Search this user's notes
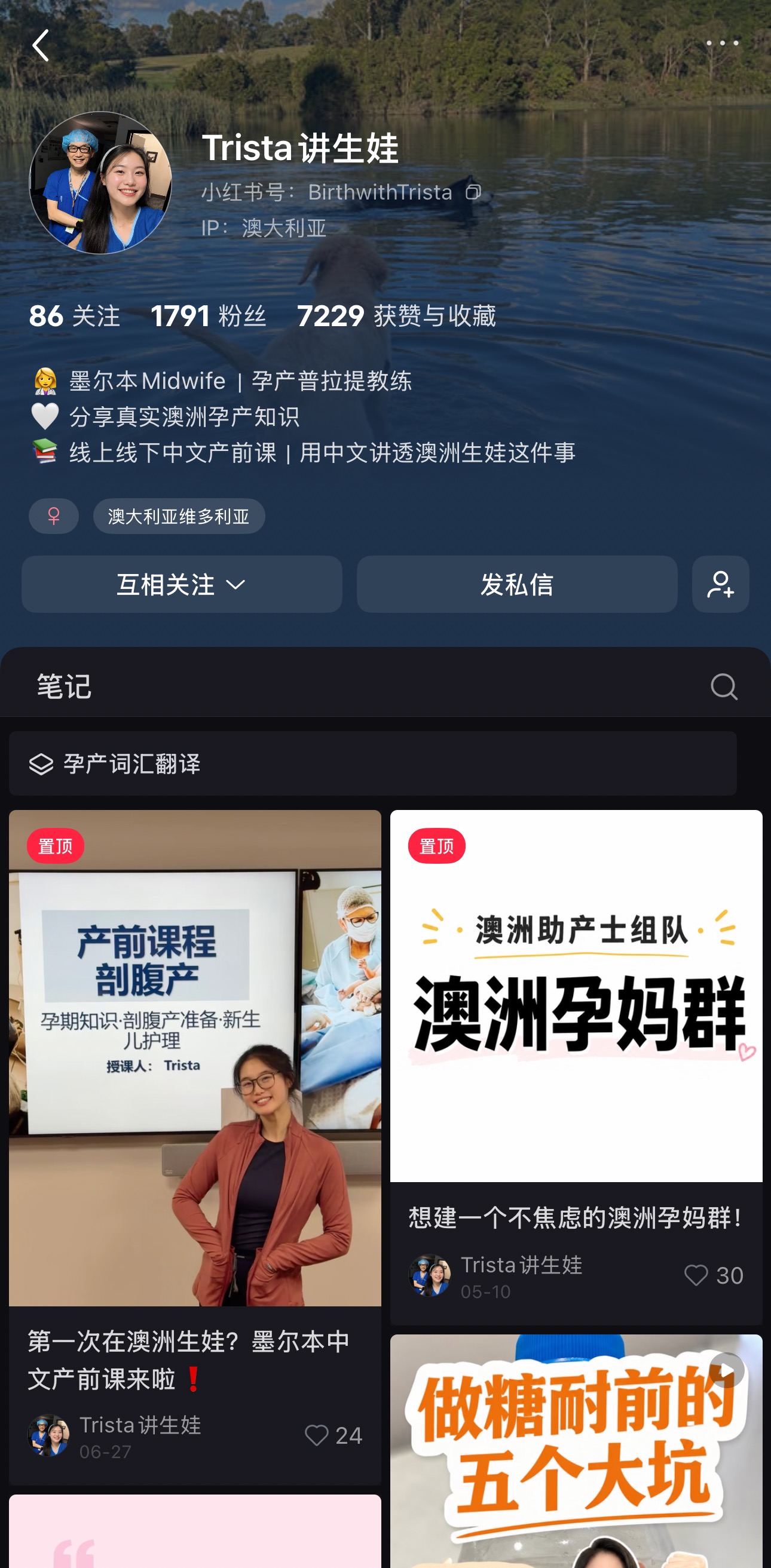This screenshot has height=1568, width=771. (x=724, y=686)
